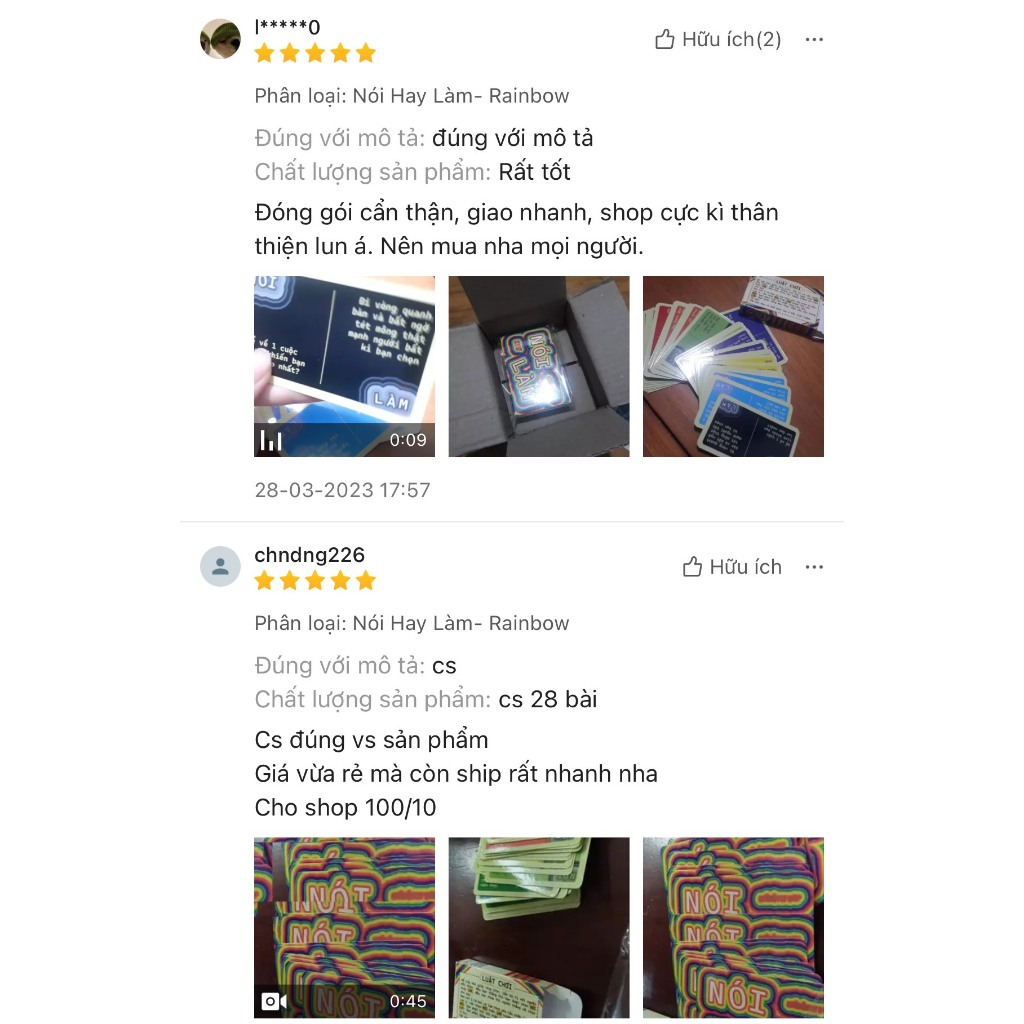
Task: Open overflow menu on l*****0's review
Action: tap(814, 39)
